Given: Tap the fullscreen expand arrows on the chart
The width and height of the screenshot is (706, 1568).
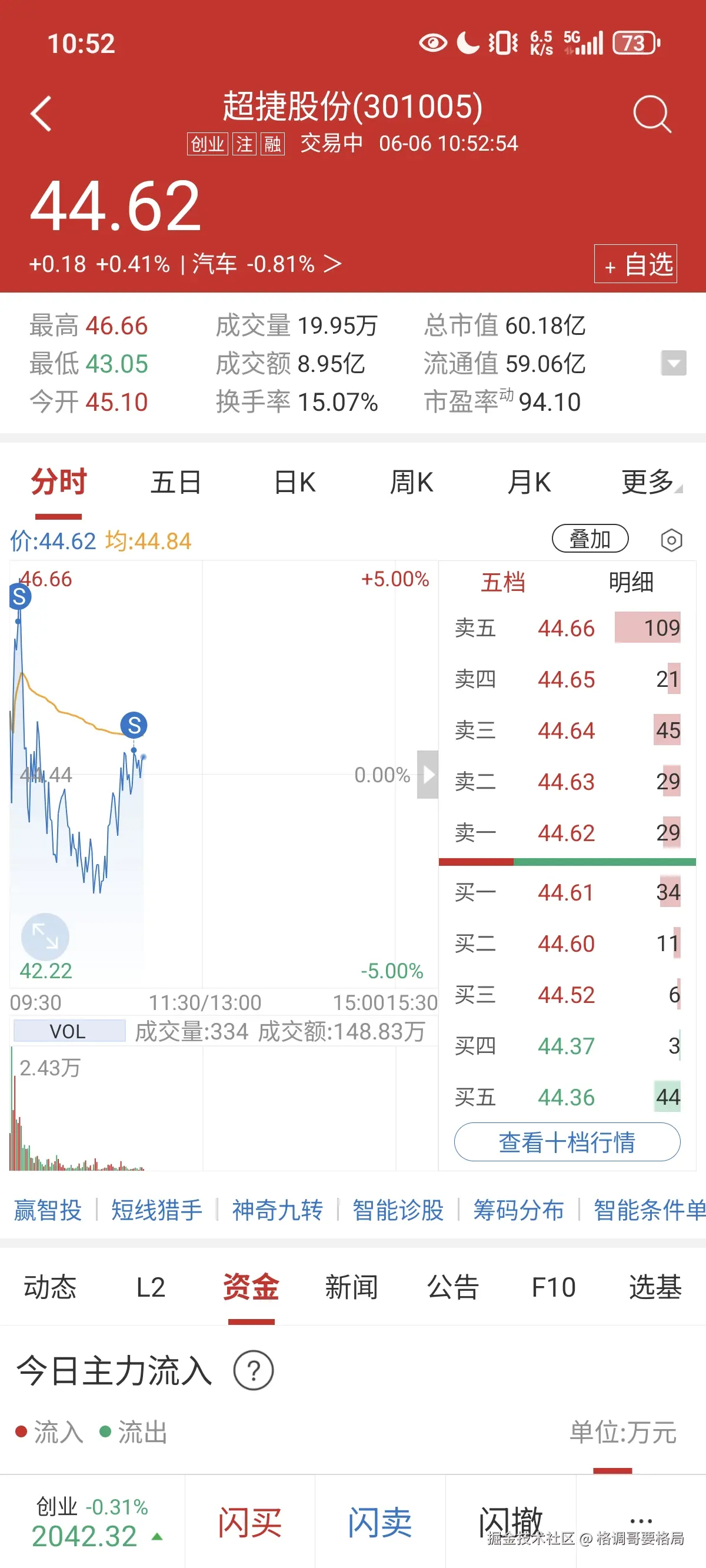Looking at the screenshot, I should point(45,936).
